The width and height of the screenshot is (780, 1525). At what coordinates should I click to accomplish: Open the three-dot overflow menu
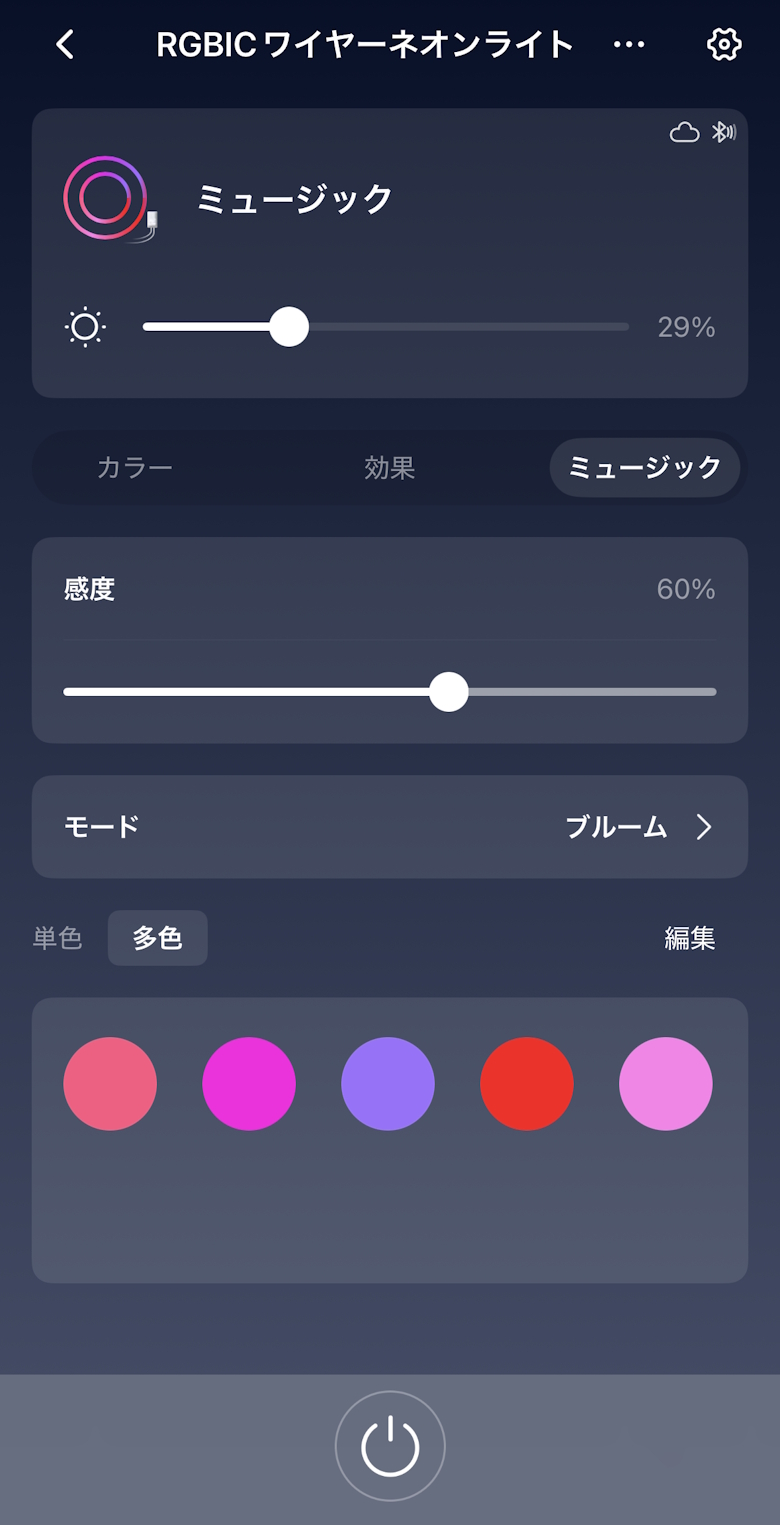[629, 45]
